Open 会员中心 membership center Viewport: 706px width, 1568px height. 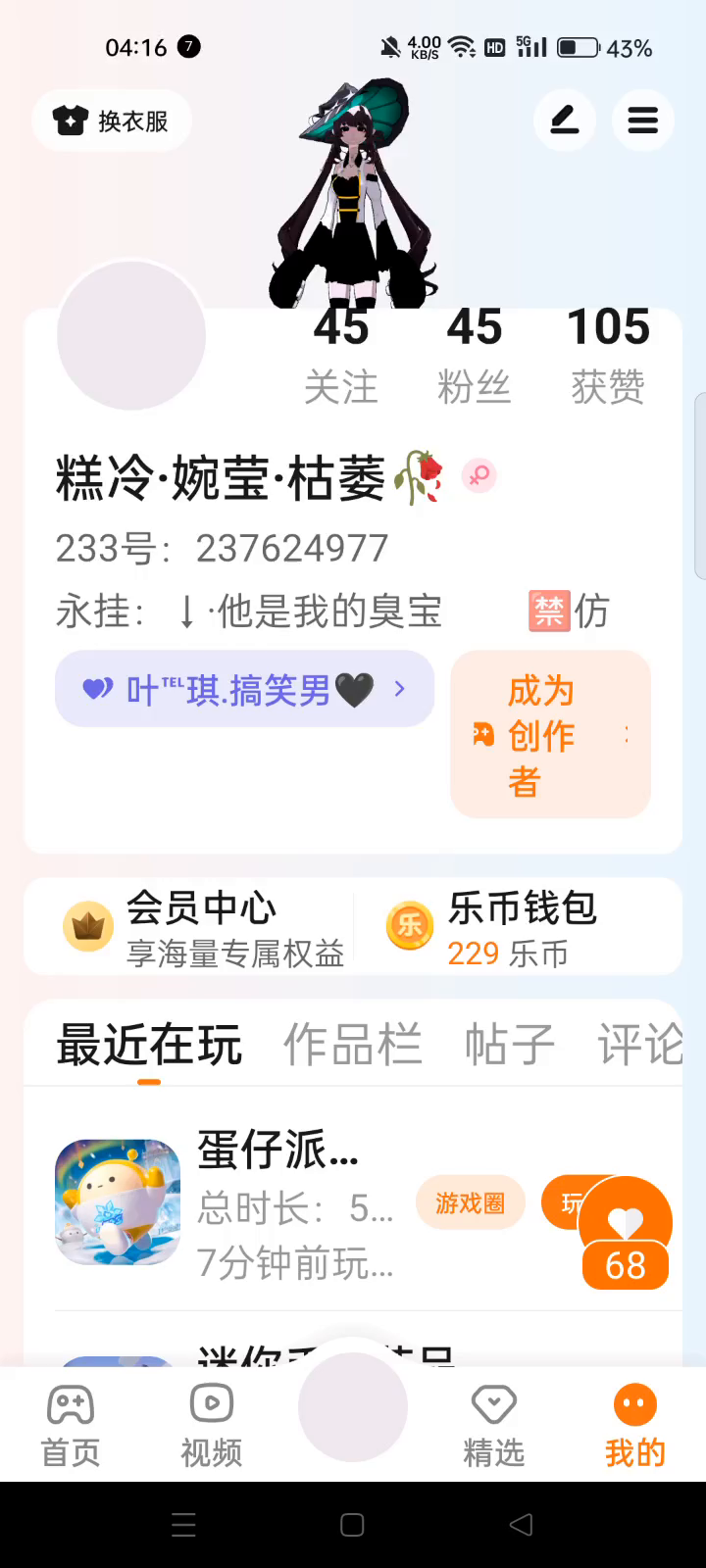click(x=204, y=927)
